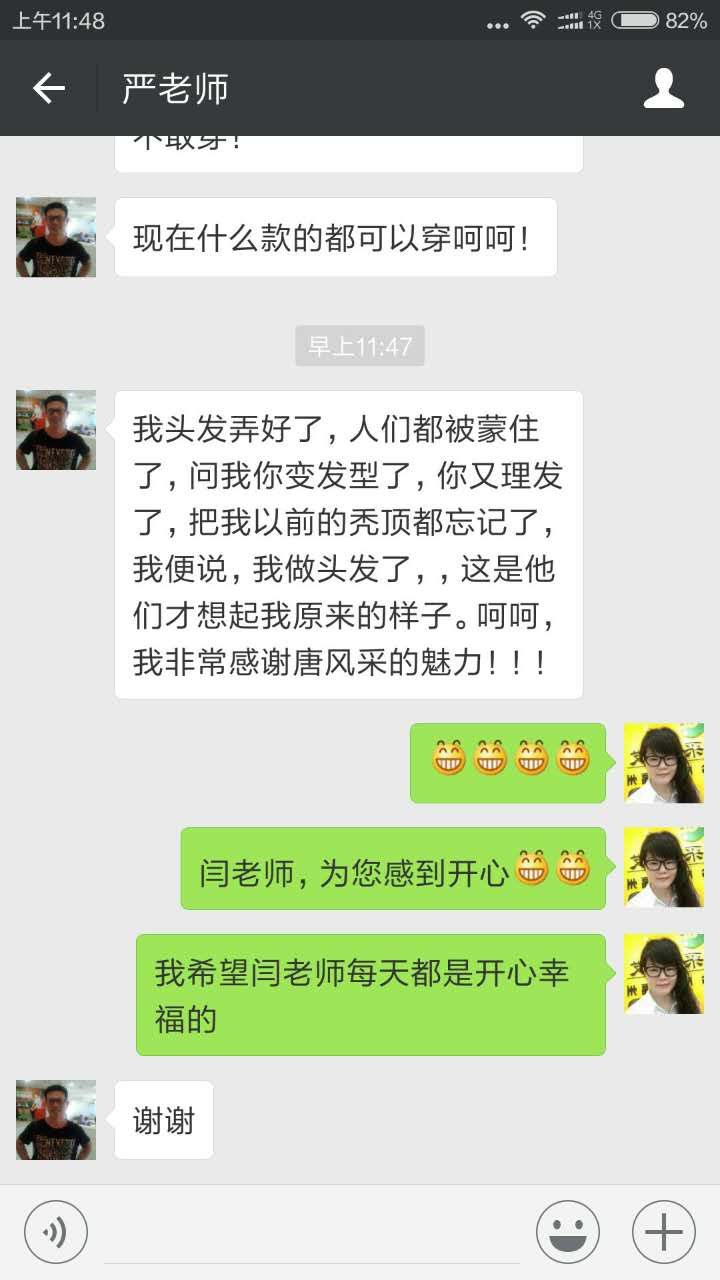Viewport: 720px width, 1280px height.
Task: Open the plus attachment menu
Action: pyautogui.click(x=663, y=1232)
